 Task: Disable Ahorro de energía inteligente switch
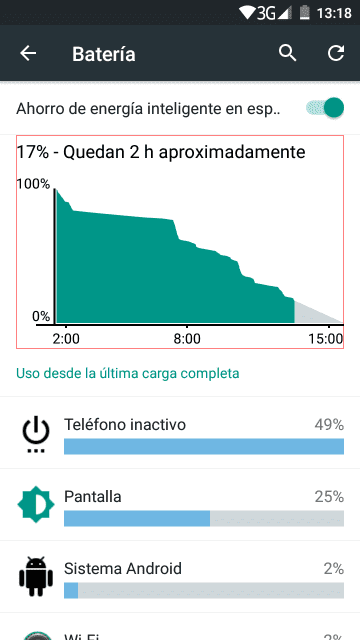click(x=325, y=108)
